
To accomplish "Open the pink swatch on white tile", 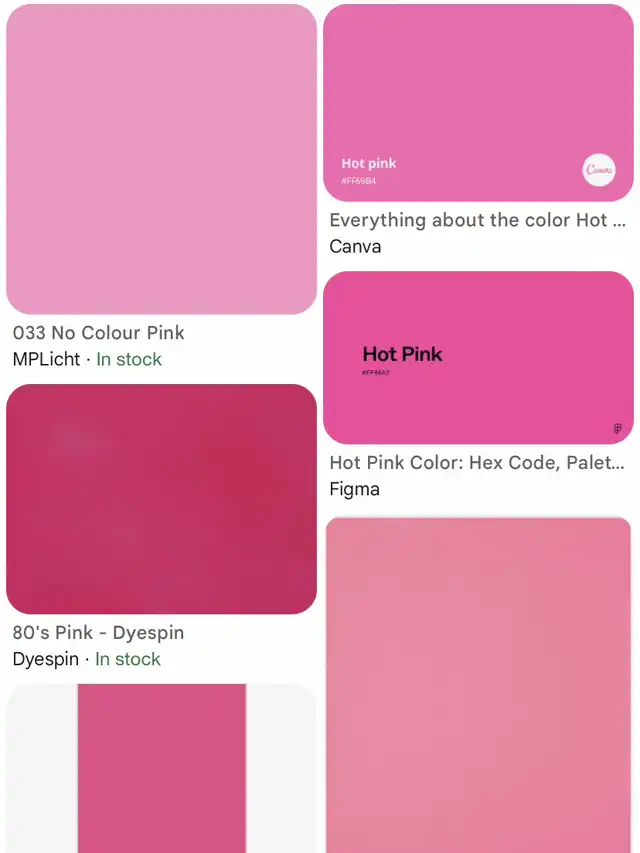I will (x=161, y=768).
